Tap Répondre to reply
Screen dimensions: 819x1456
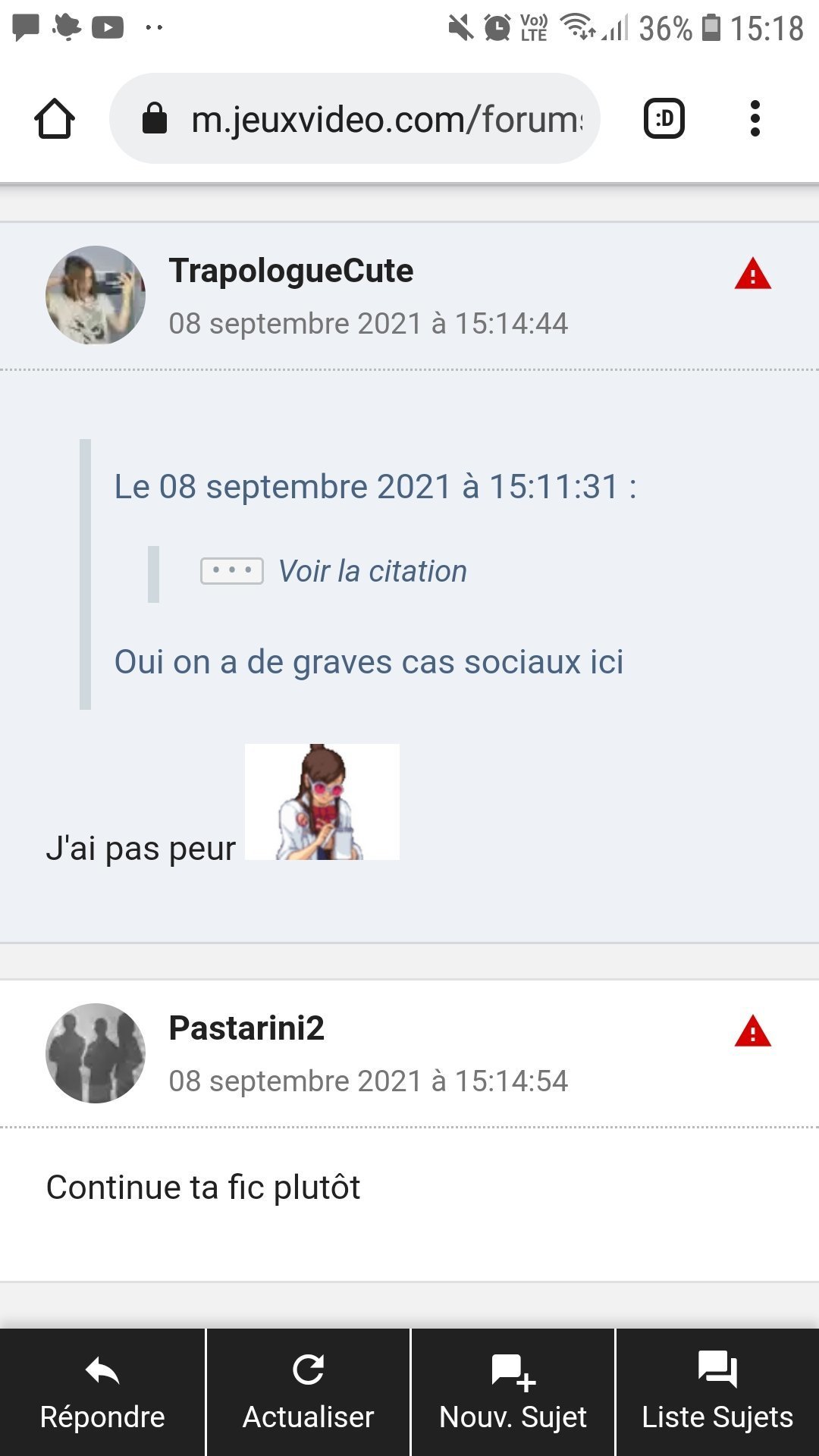coord(102,1392)
